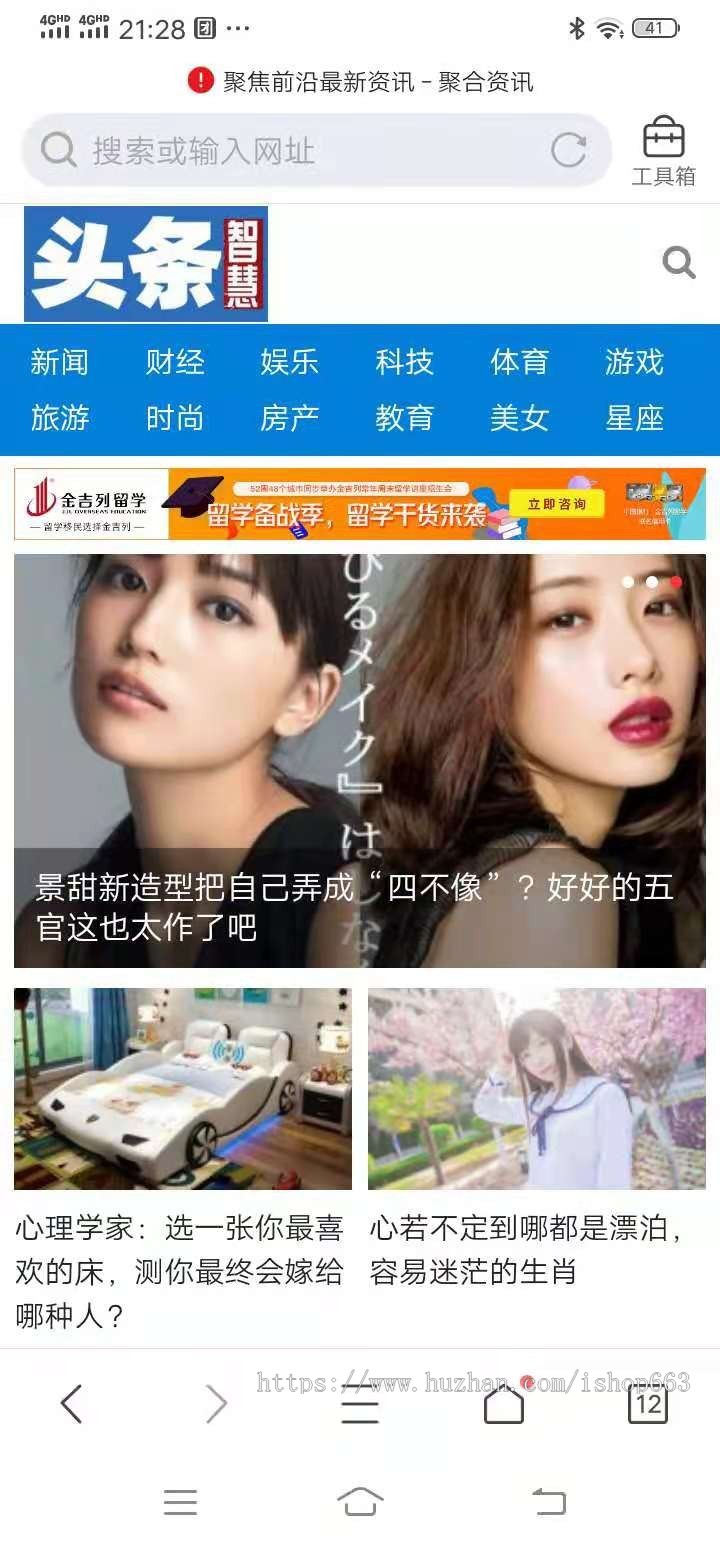Go to the 星座 category

pos(634,418)
